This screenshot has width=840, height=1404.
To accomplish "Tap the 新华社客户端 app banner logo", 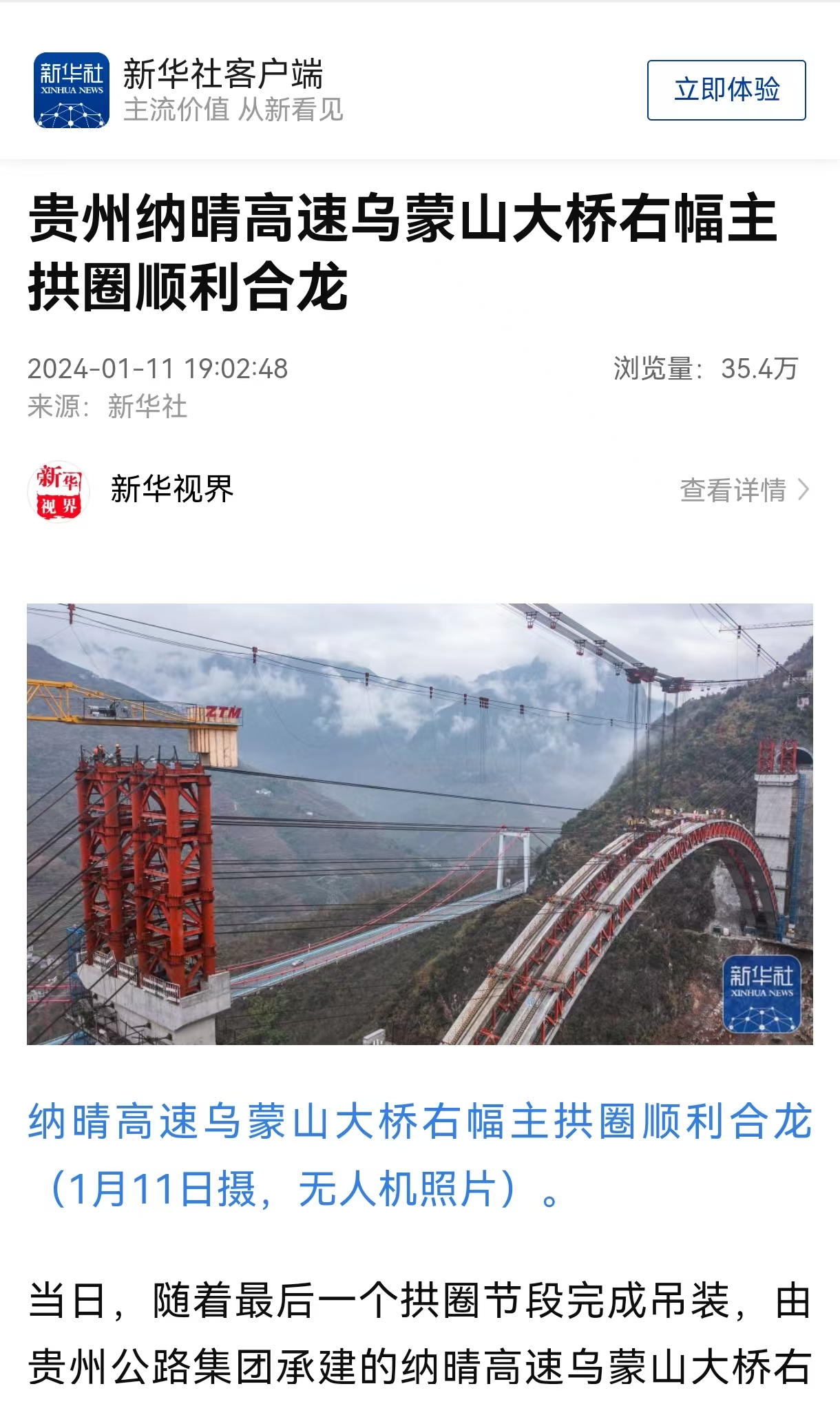I will (72, 90).
